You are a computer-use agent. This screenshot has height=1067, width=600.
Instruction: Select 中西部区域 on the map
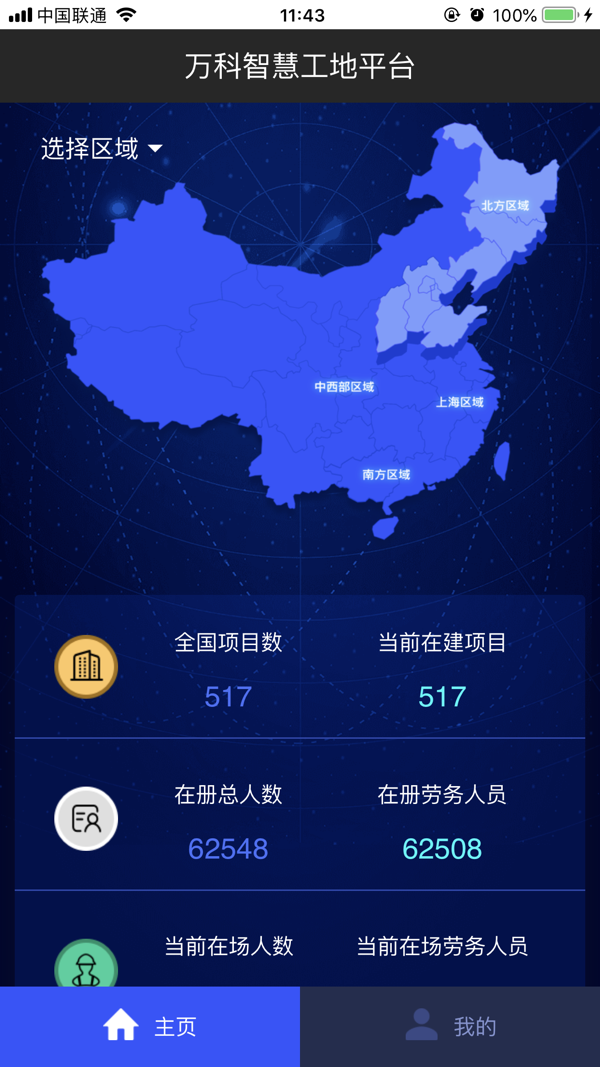(x=344, y=387)
